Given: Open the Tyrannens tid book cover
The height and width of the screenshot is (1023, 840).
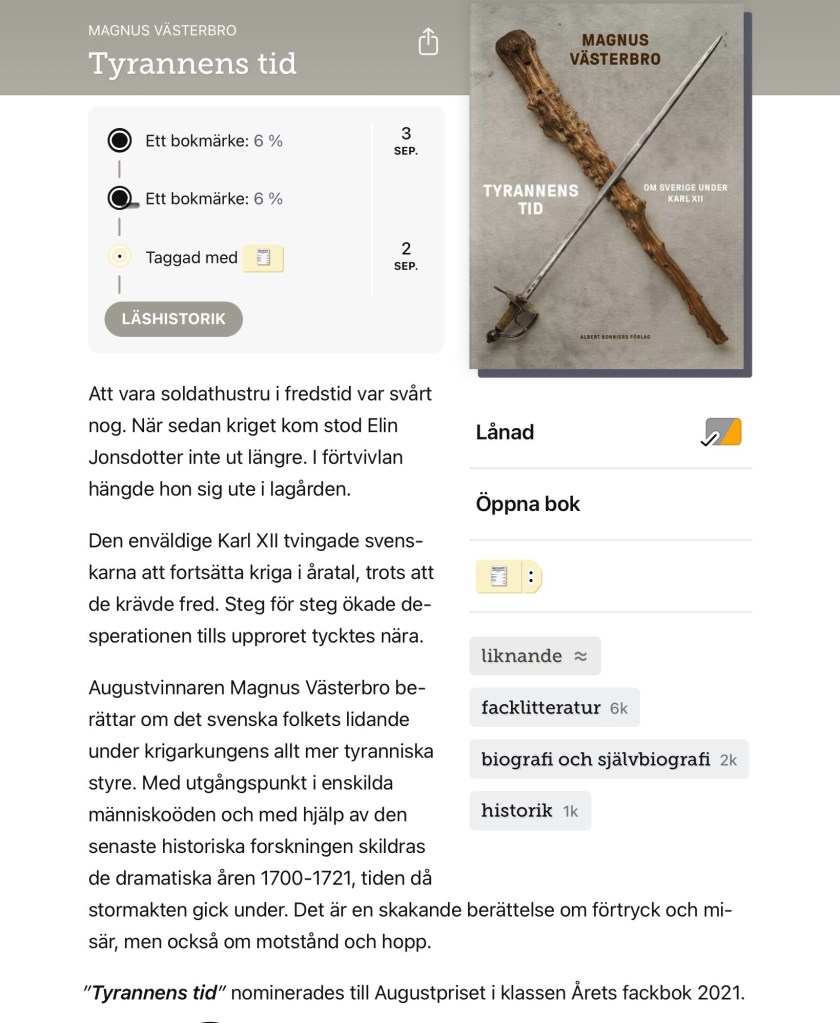Looking at the screenshot, I should coord(609,190).
